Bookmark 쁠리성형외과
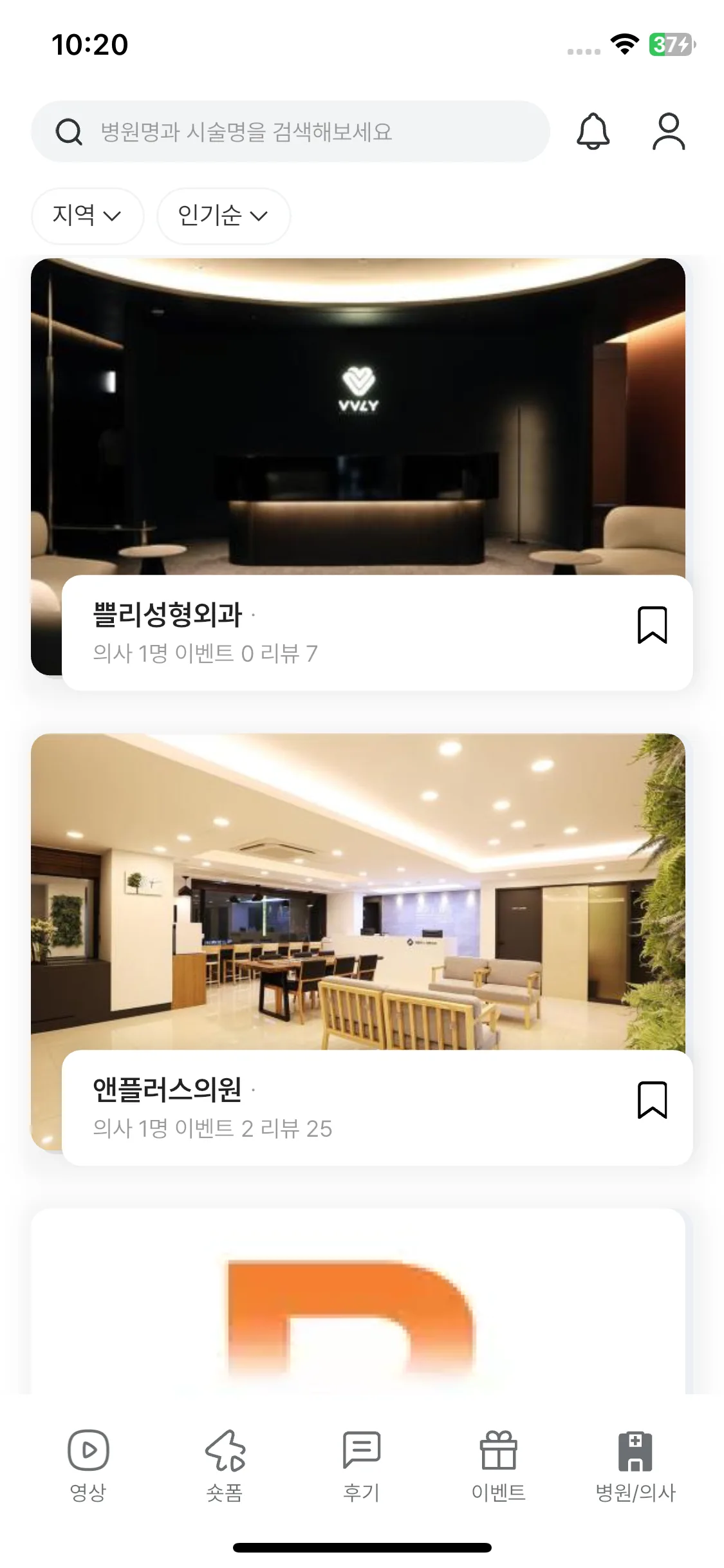This screenshot has width=724, height=1568. (652, 625)
